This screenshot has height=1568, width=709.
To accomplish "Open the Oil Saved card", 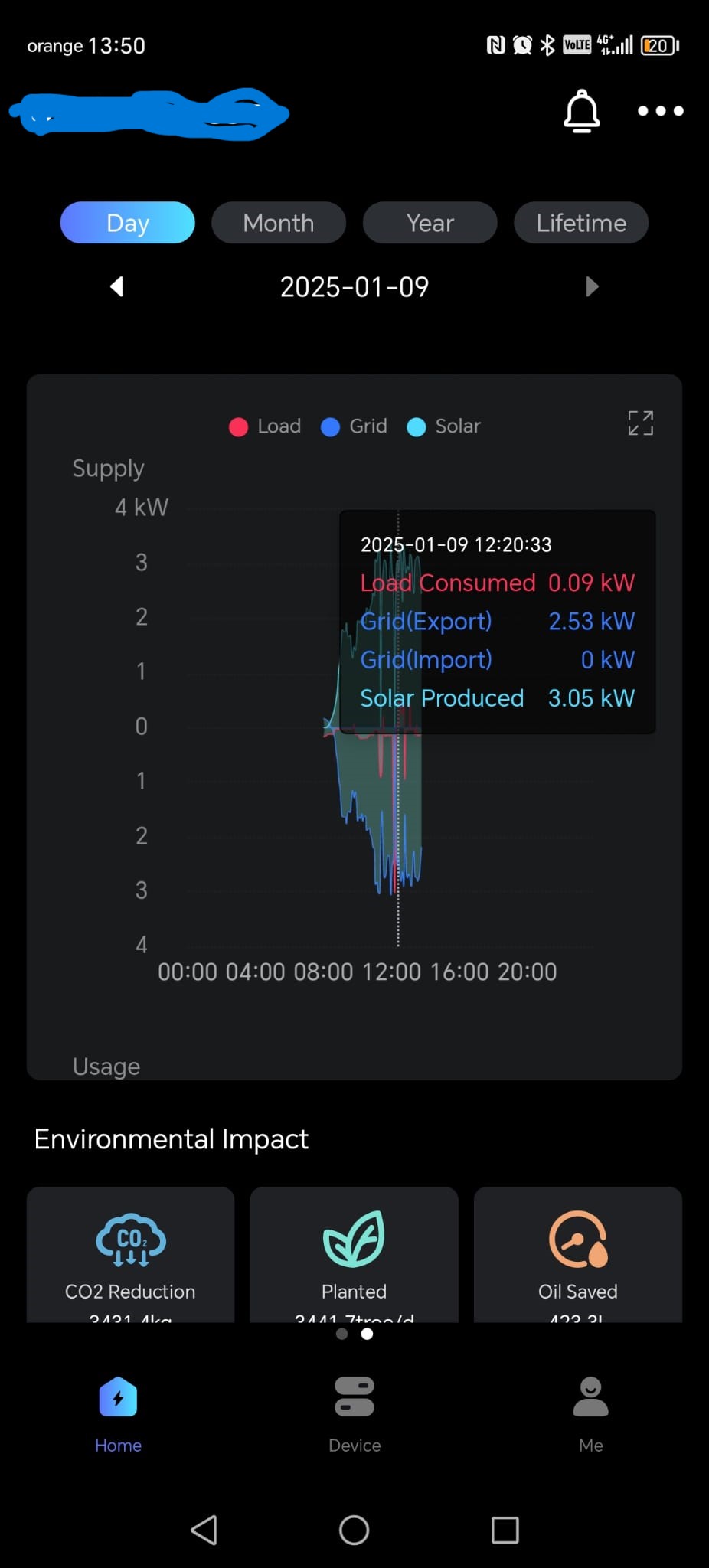I will [577, 1256].
